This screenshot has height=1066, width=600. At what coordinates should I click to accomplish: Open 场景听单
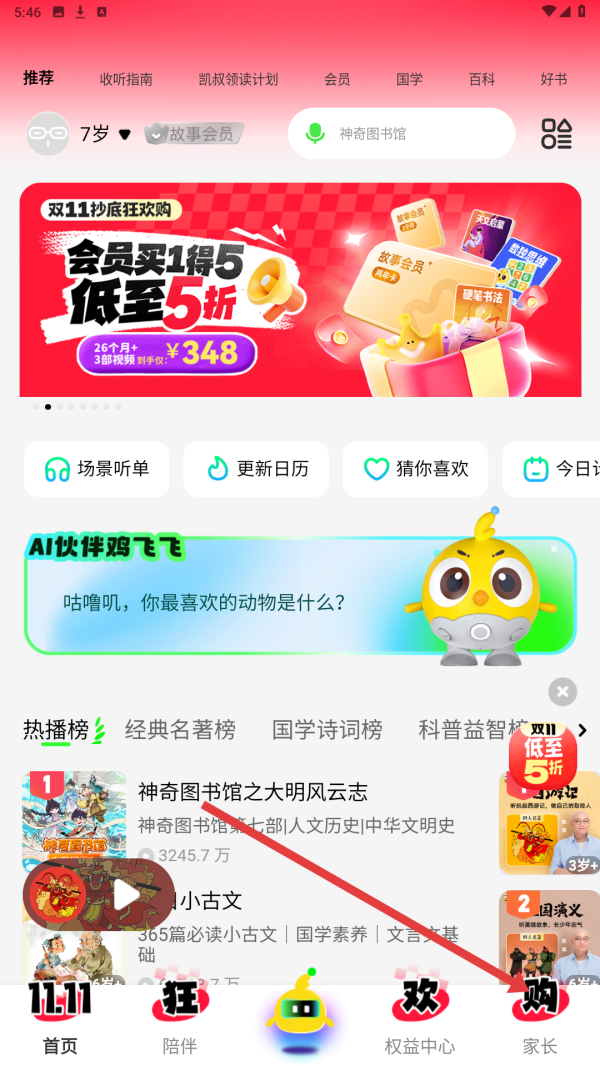97,469
